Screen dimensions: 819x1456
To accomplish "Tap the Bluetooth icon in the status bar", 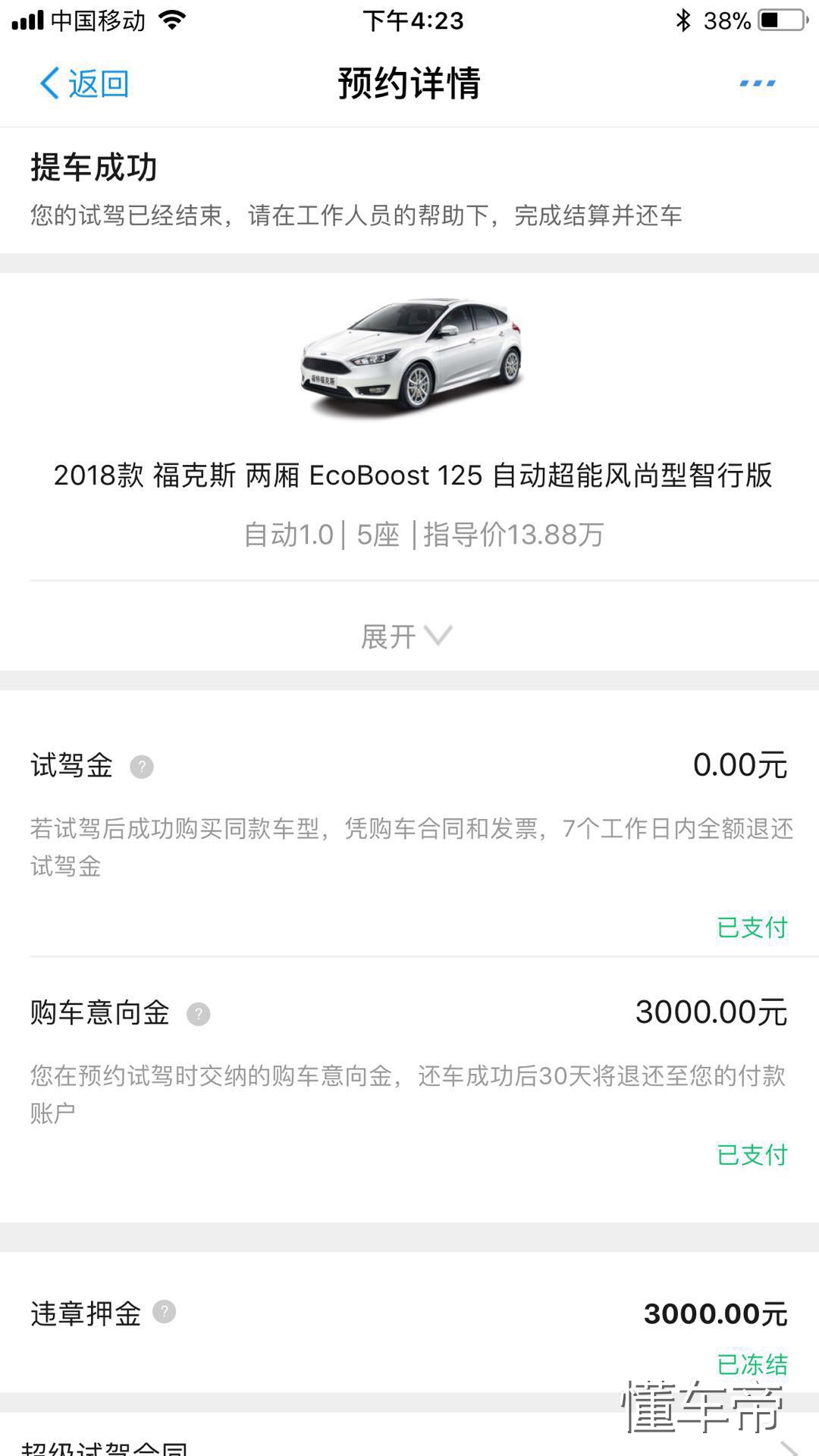I will click(681, 22).
